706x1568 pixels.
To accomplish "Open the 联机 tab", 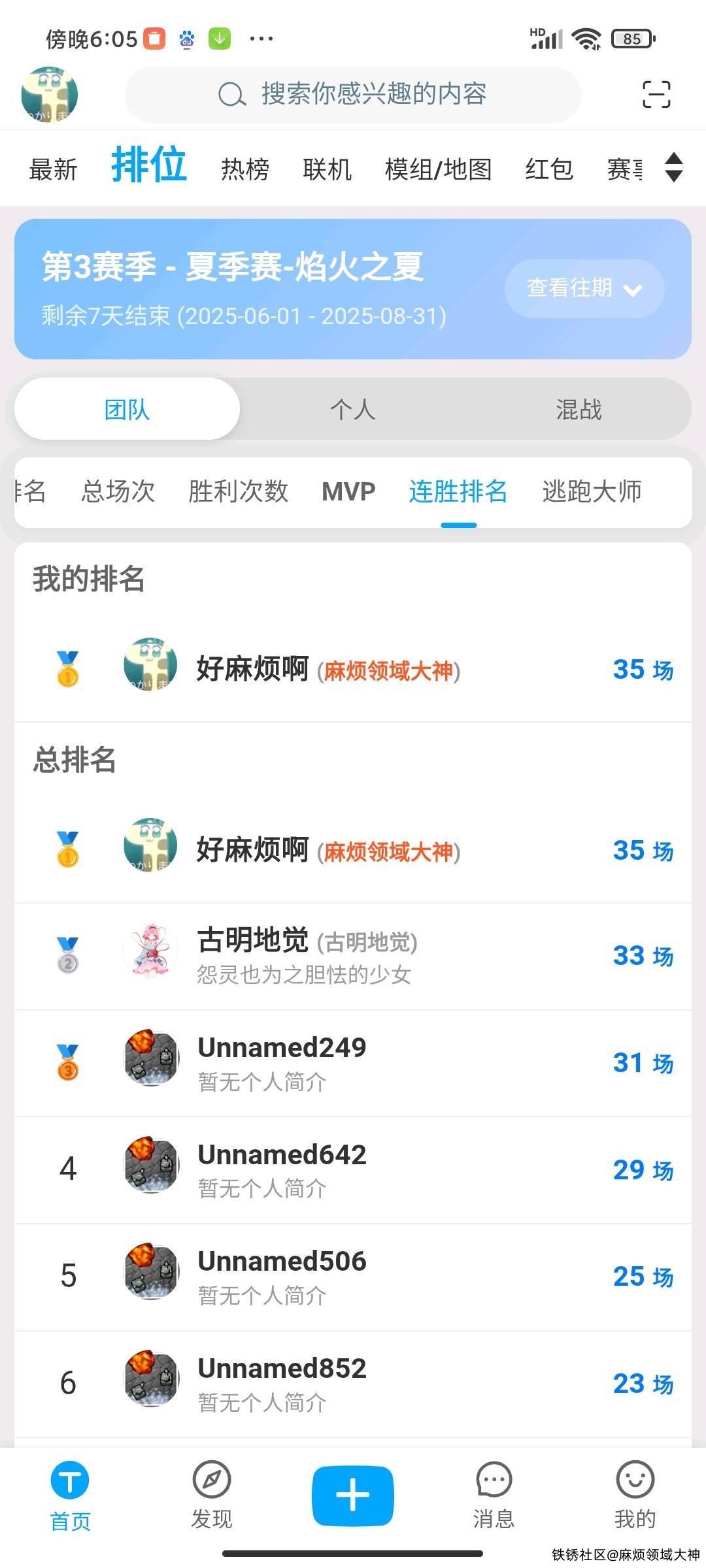I will (x=328, y=169).
